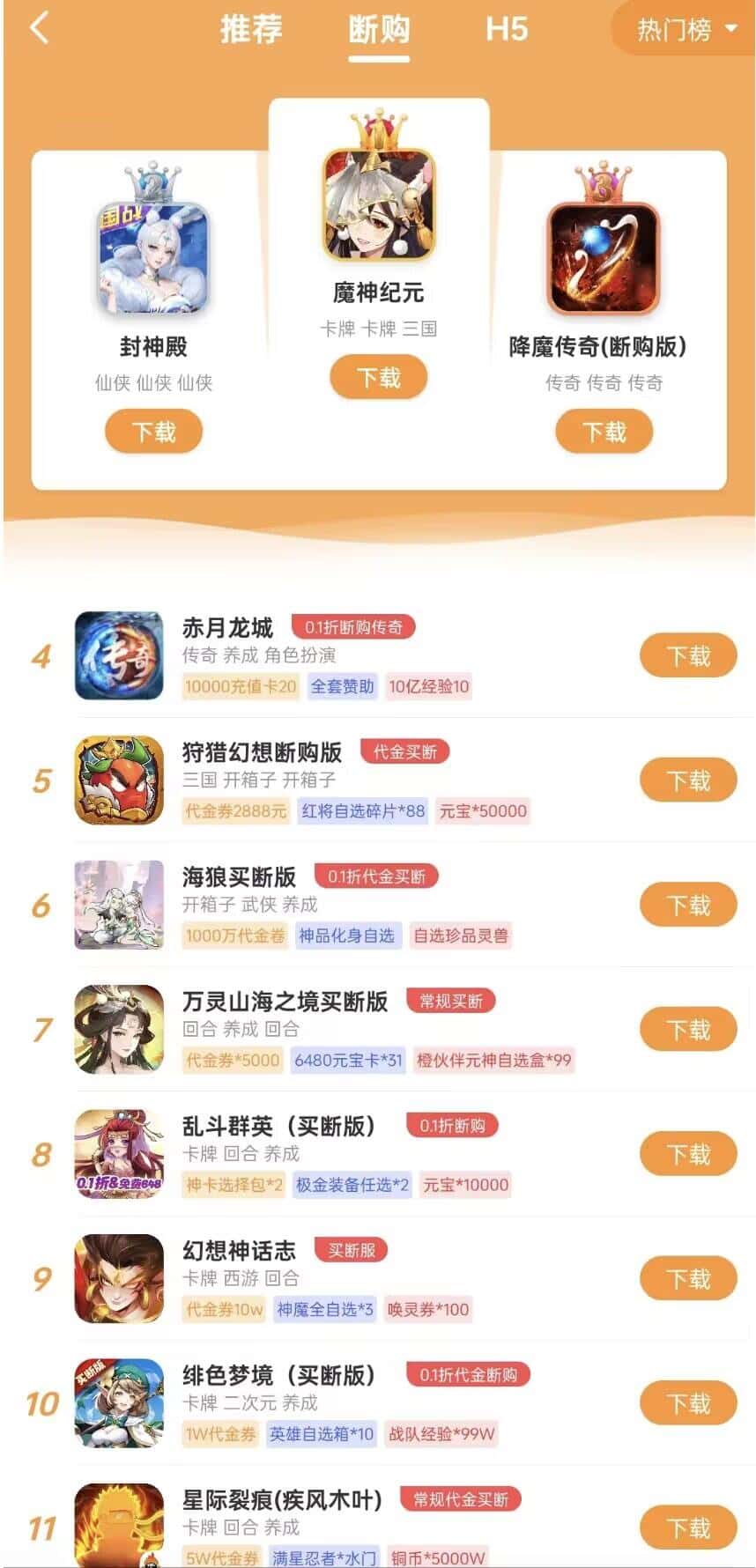This screenshot has height=1568, width=756.
Task: Open the 幻想神话志 game icon
Action: (119, 1279)
